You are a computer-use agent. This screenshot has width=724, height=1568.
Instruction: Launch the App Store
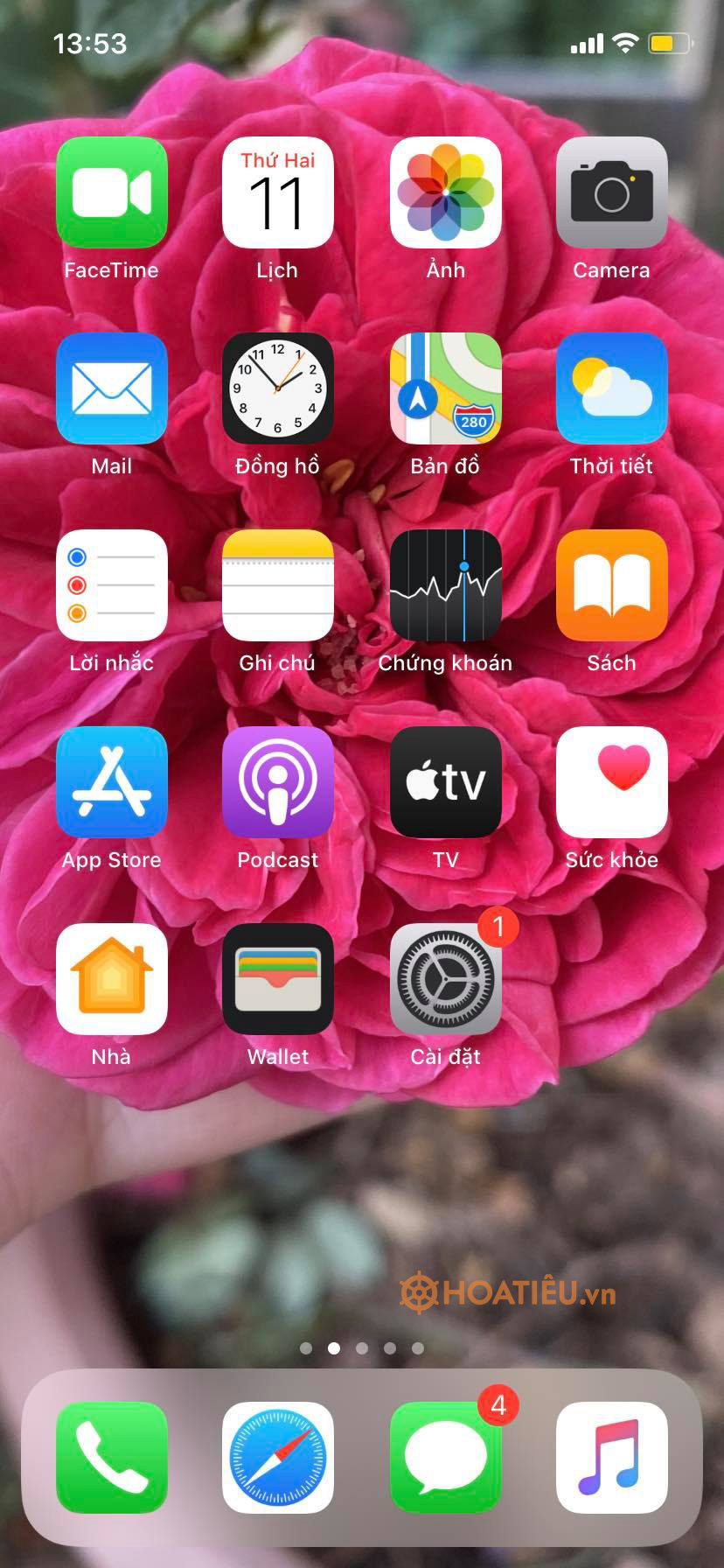111,782
